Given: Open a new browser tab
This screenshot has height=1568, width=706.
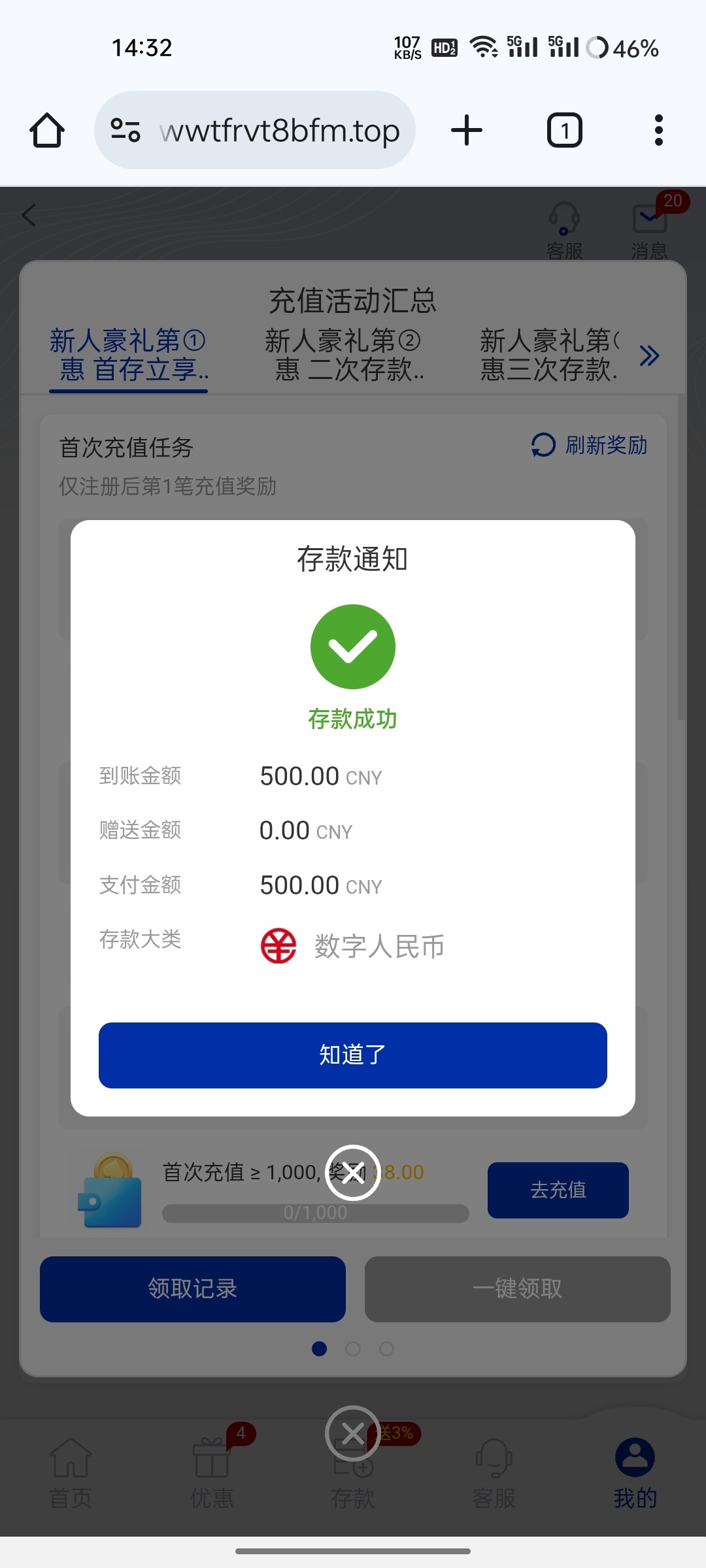Looking at the screenshot, I should click(467, 130).
